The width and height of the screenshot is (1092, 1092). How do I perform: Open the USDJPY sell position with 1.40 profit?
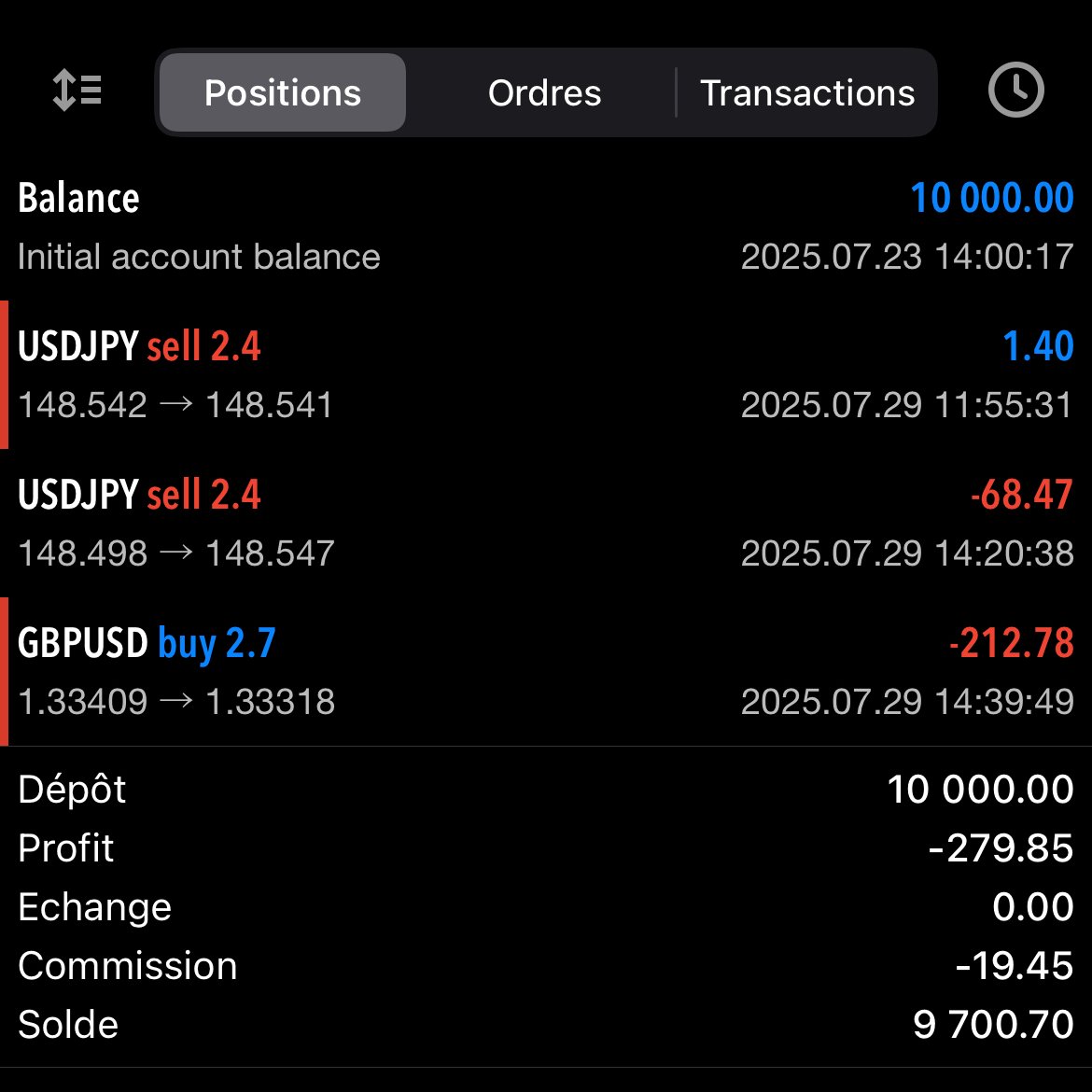546,374
